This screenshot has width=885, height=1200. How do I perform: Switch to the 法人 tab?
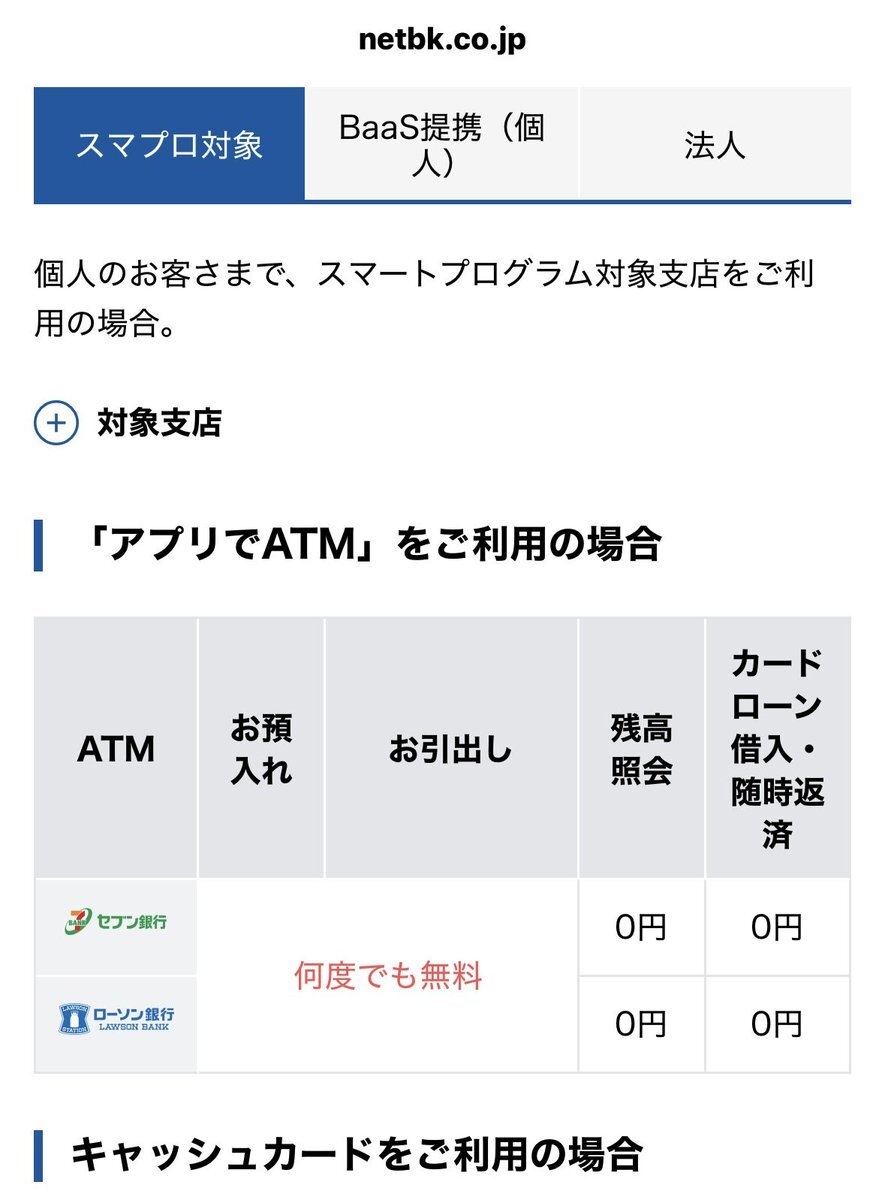[x=715, y=145]
